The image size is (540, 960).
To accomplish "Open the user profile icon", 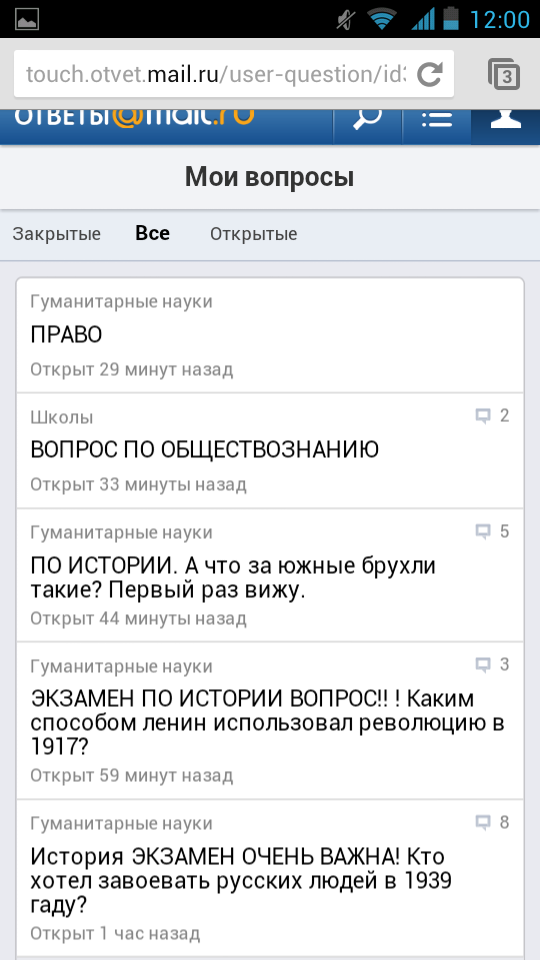I will 506,119.
